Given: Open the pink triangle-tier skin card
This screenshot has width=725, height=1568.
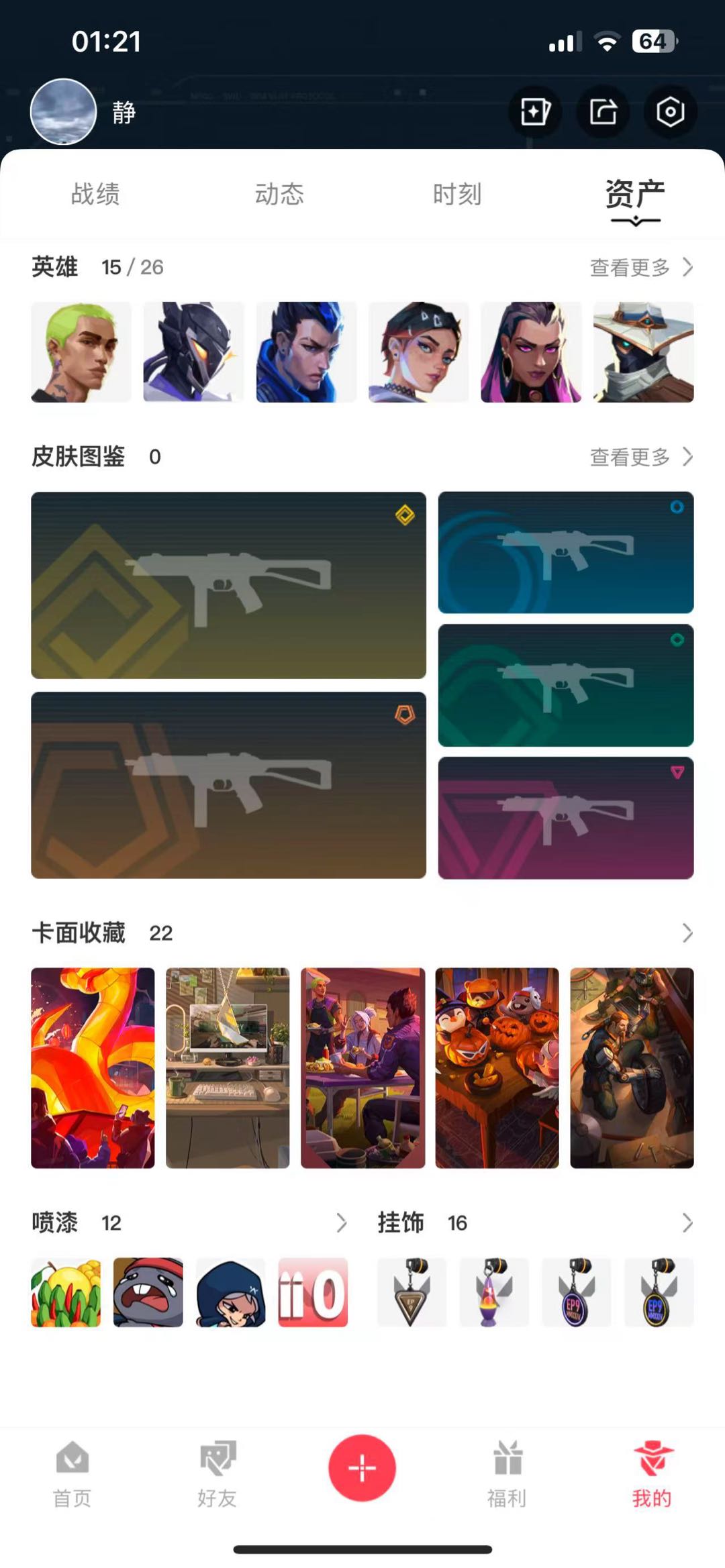Looking at the screenshot, I should click(x=565, y=818).
